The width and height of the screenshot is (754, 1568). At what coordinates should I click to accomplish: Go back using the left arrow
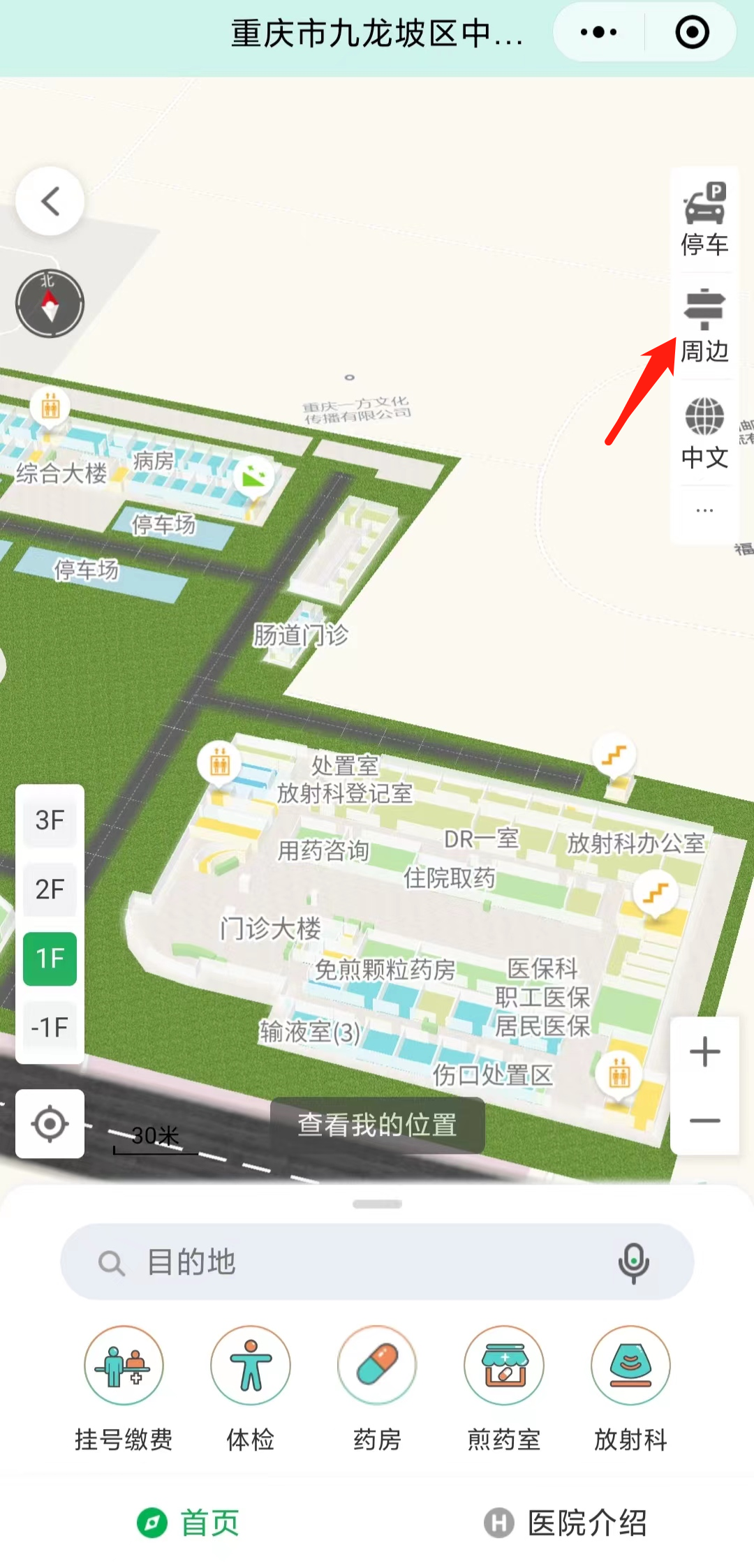50,202
